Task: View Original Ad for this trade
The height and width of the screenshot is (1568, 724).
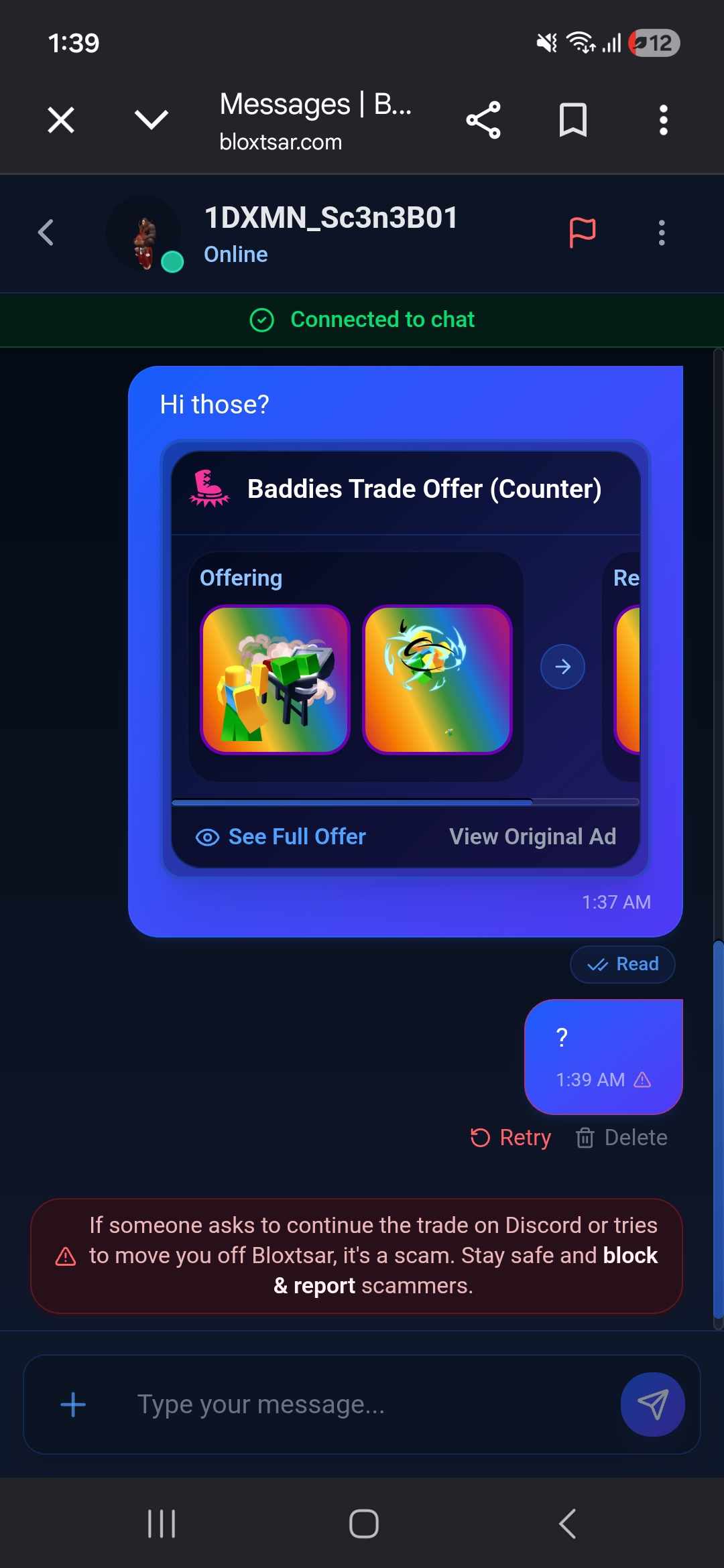Action: (x=532, y=837)
